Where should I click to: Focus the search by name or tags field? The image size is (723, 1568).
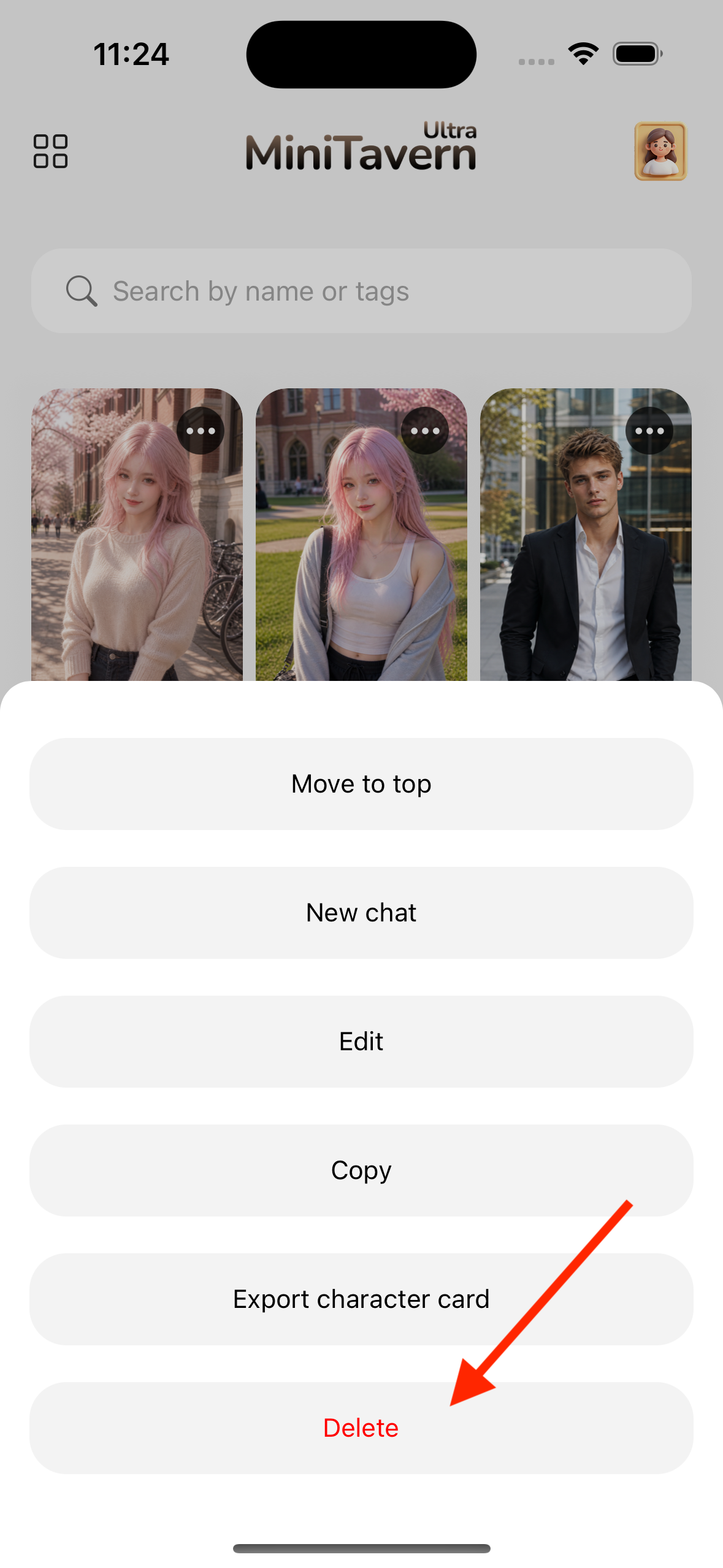[361, 291]
